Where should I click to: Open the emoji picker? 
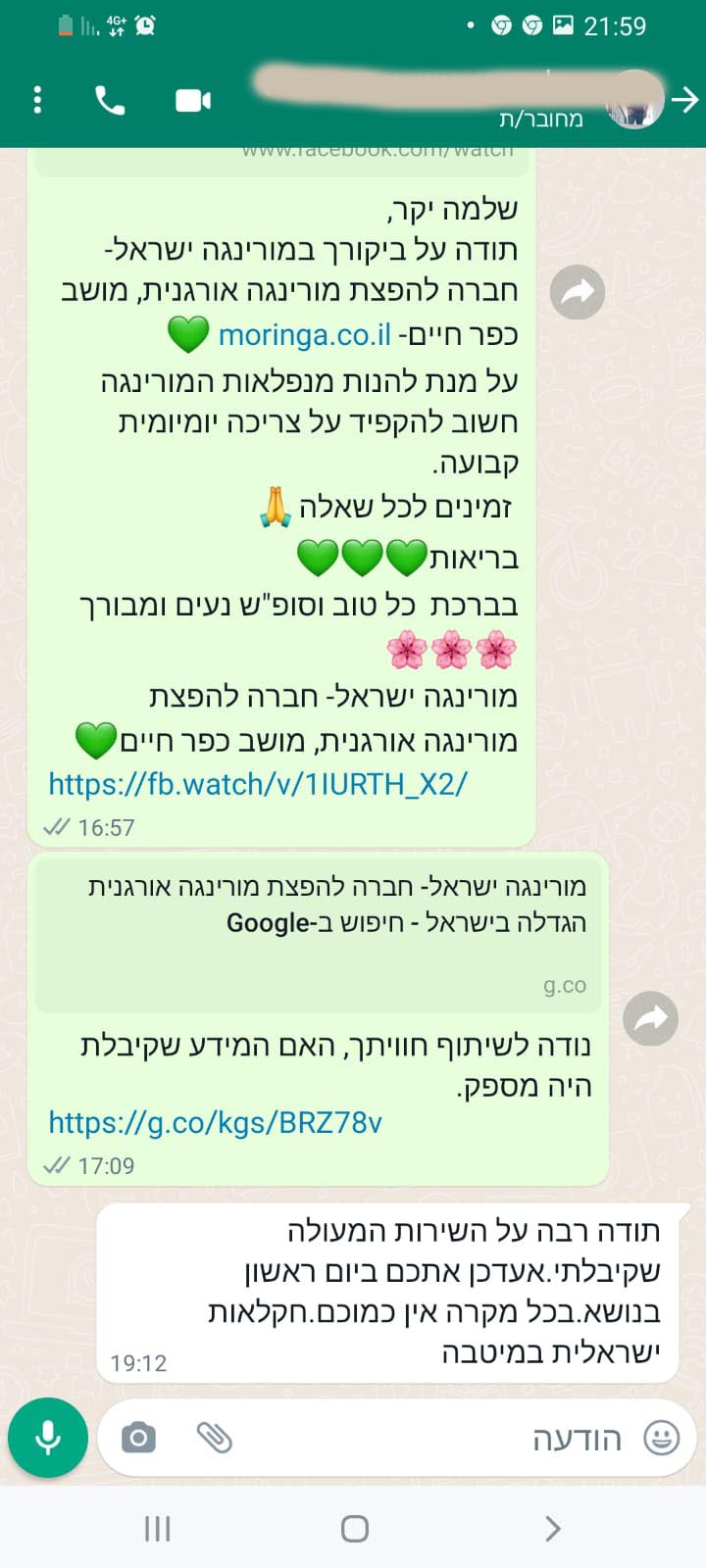661,1438
